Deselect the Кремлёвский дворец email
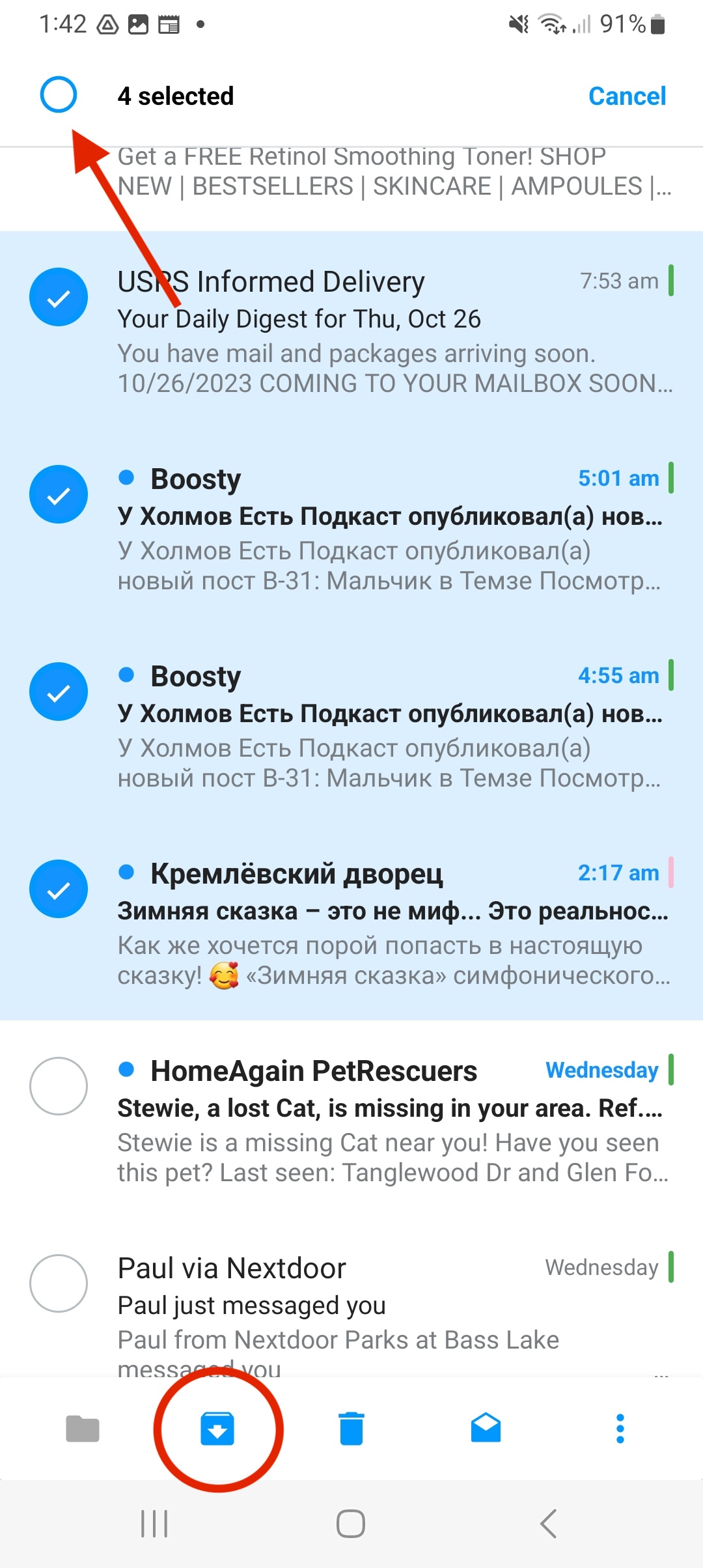This screenshot has width=703, height=1568. click(59, 889)
